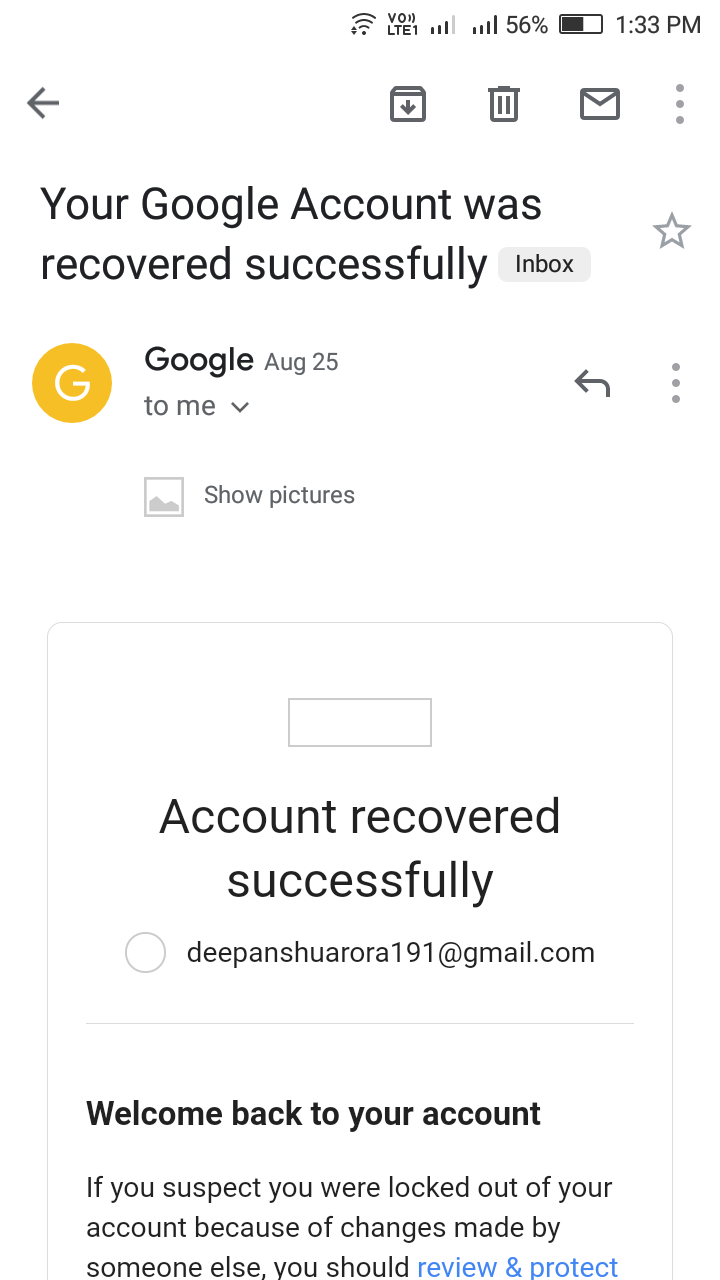Tap the Inbox label chip
The width and height of the screenshot is (720, 1280).
[544, 265]
